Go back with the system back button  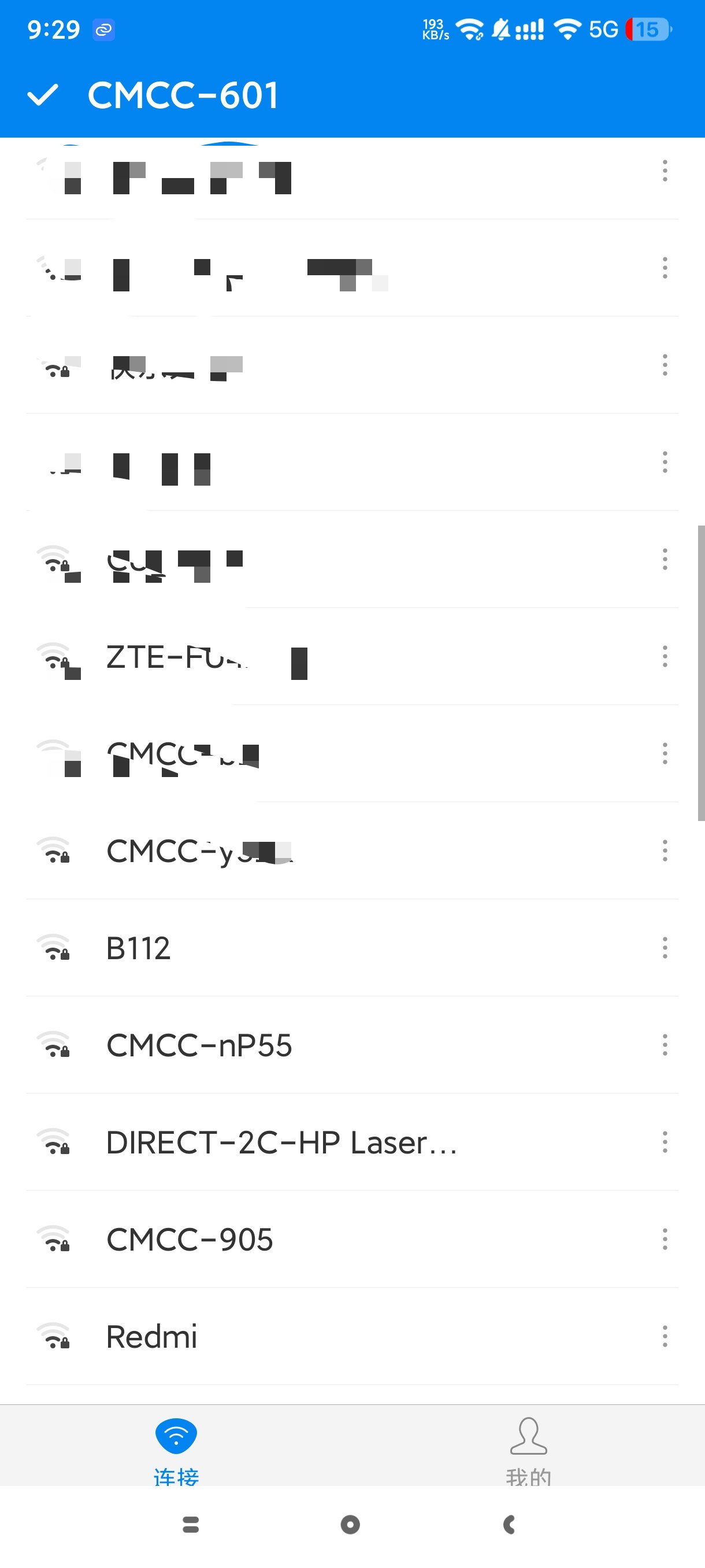[509, 1524]
